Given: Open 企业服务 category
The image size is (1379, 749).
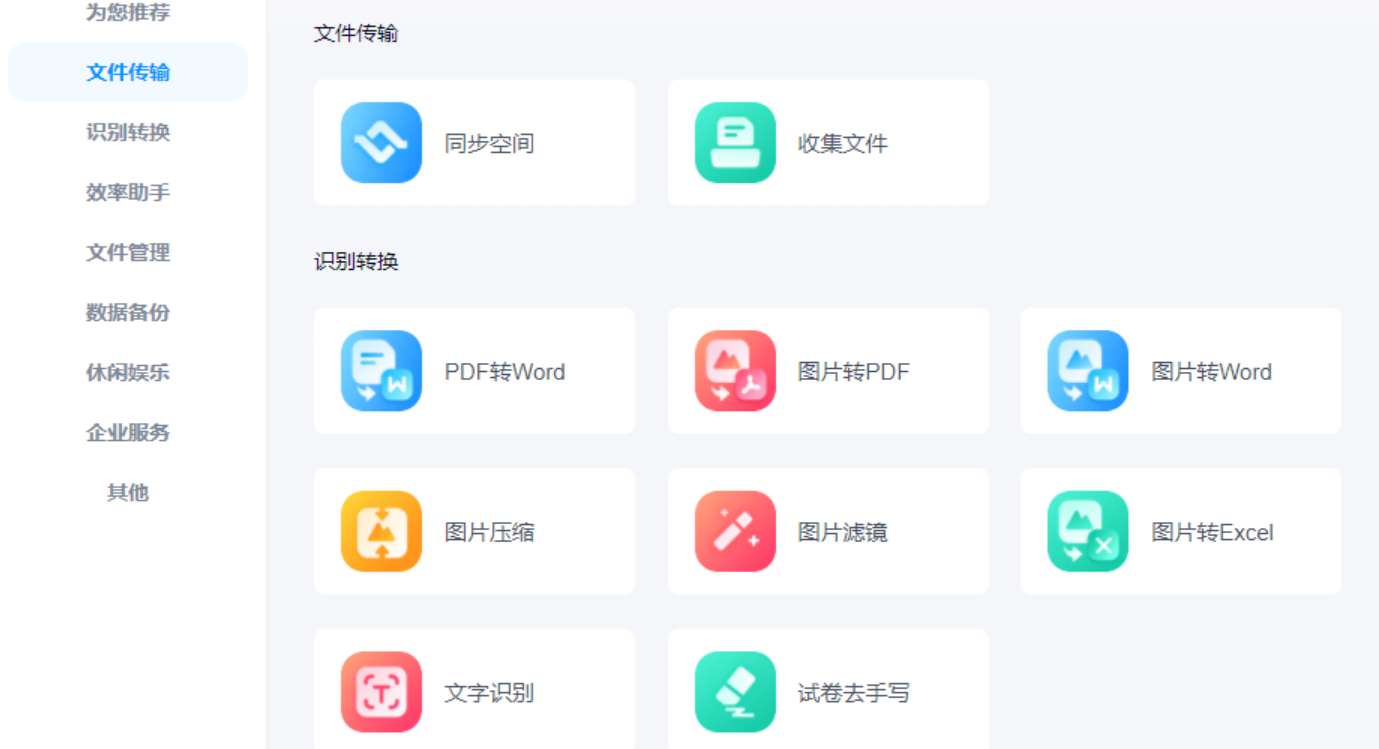Looking at the screenshot, I should (128, 432).
